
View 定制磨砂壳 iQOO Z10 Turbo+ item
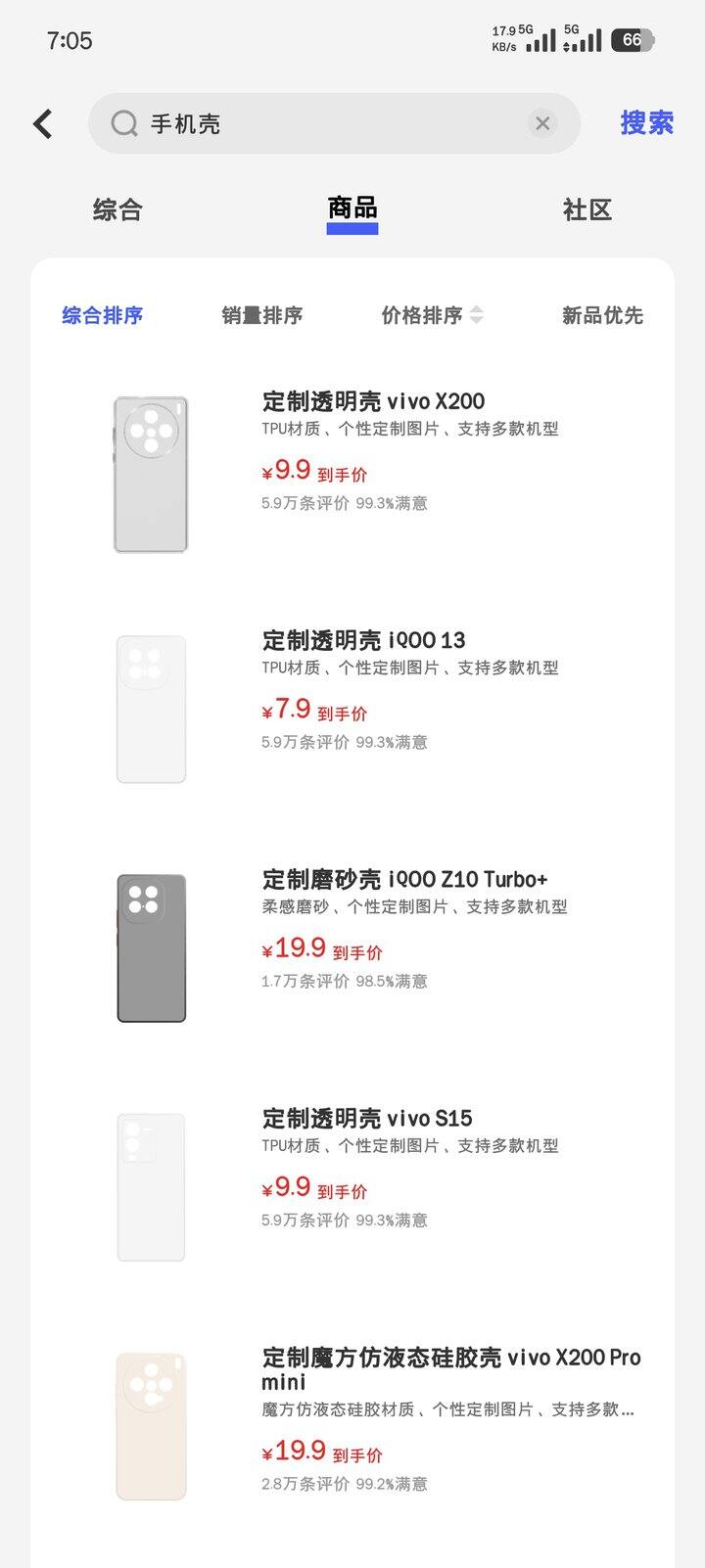pos(404,879)
